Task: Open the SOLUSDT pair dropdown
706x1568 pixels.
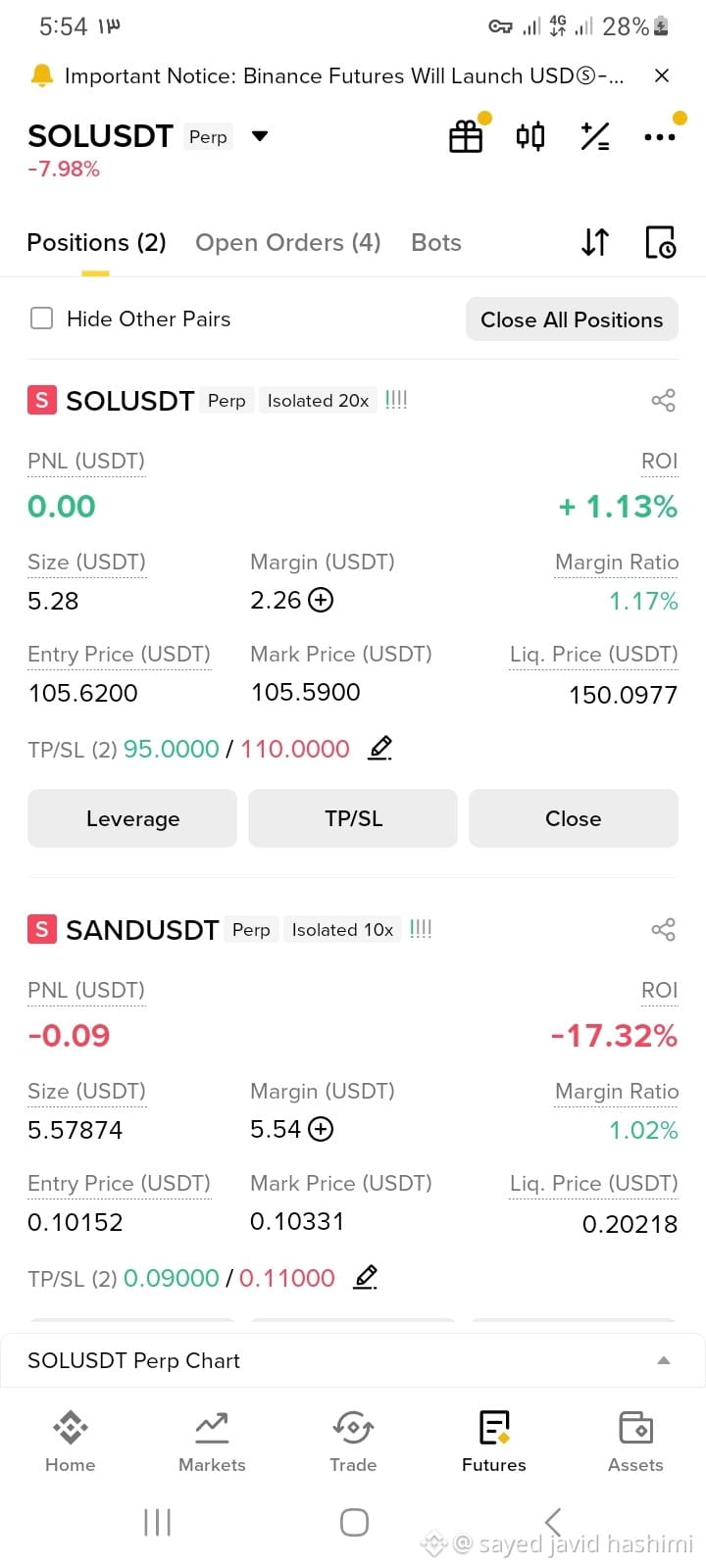Action: [260, 136]
